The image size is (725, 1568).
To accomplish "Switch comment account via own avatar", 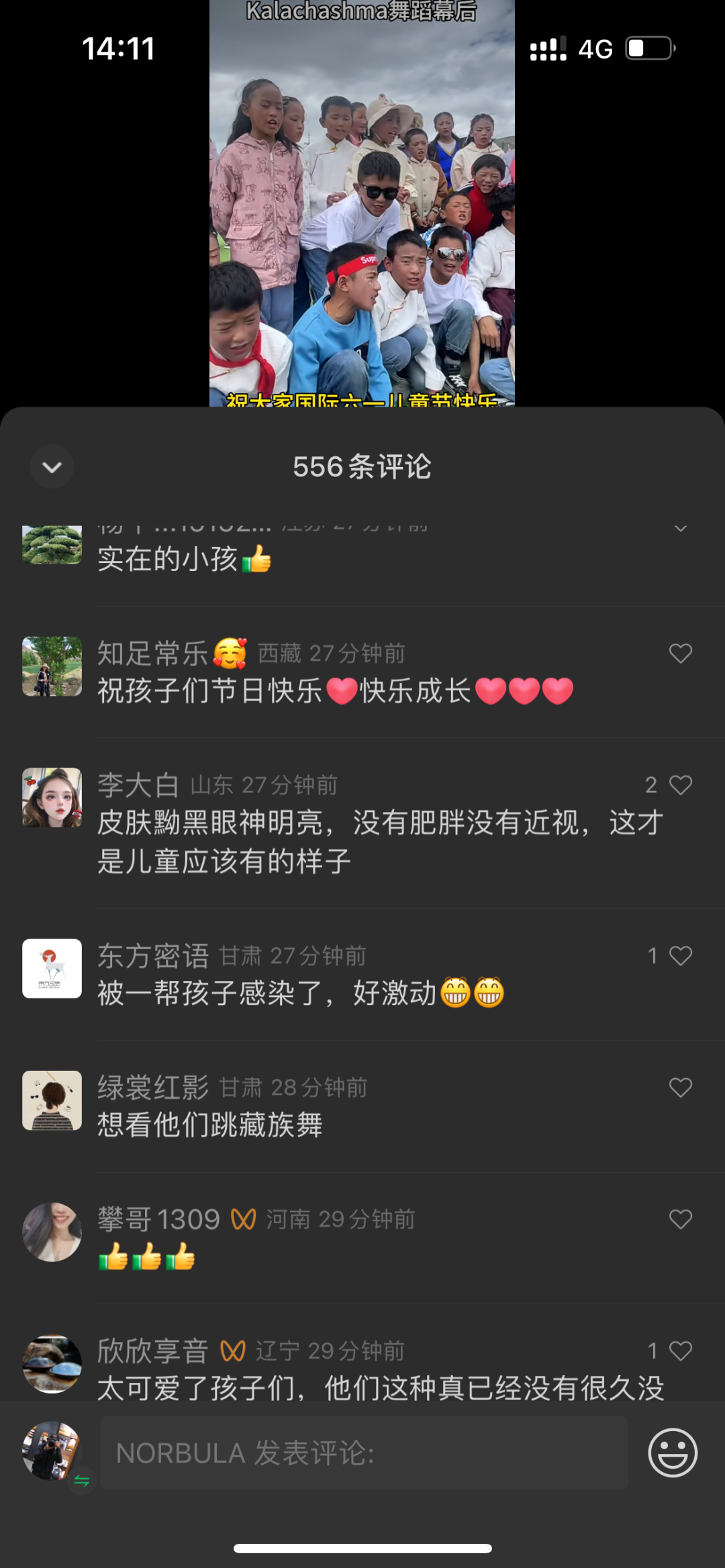I will tap(52, 1451).
